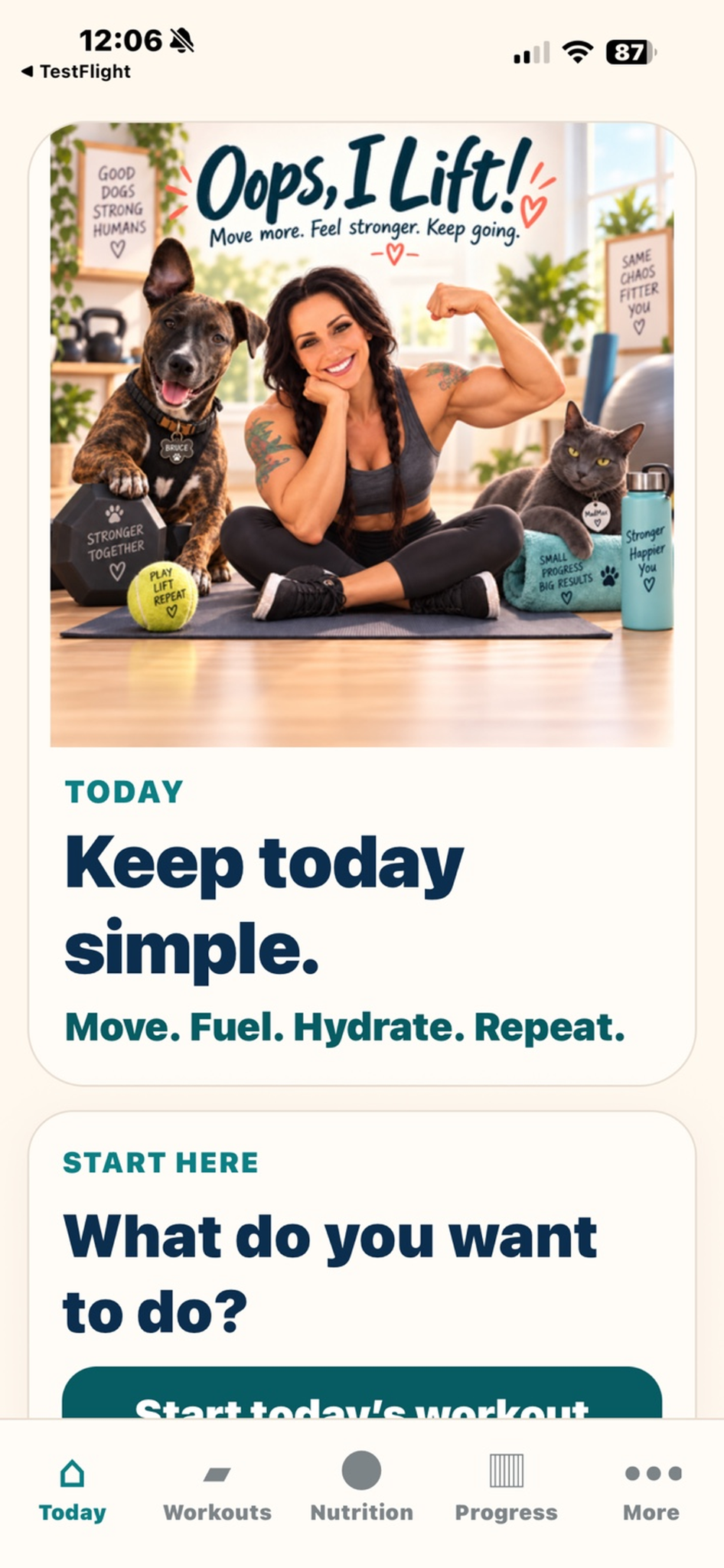Go to the Progress tab

506,1491
